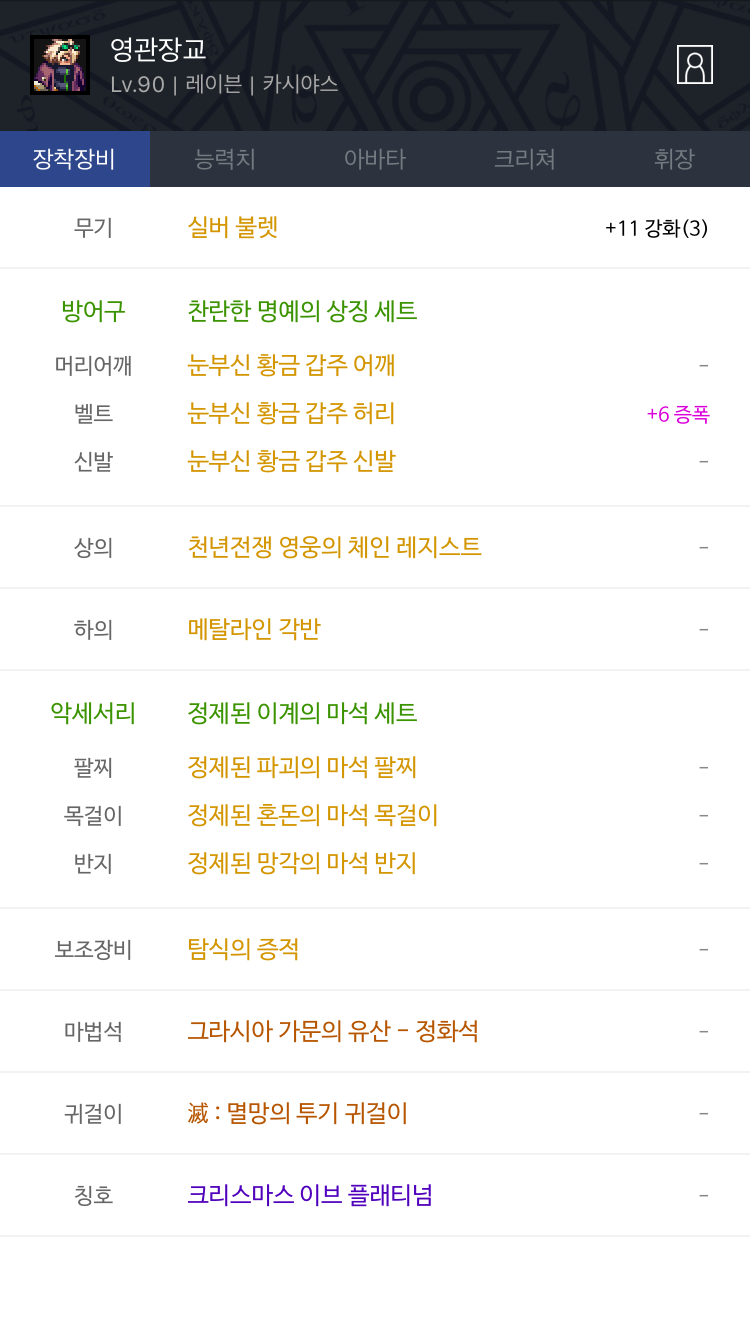
Task: Switch to the 휘장 tab
Action: click(x=675, y=159)
